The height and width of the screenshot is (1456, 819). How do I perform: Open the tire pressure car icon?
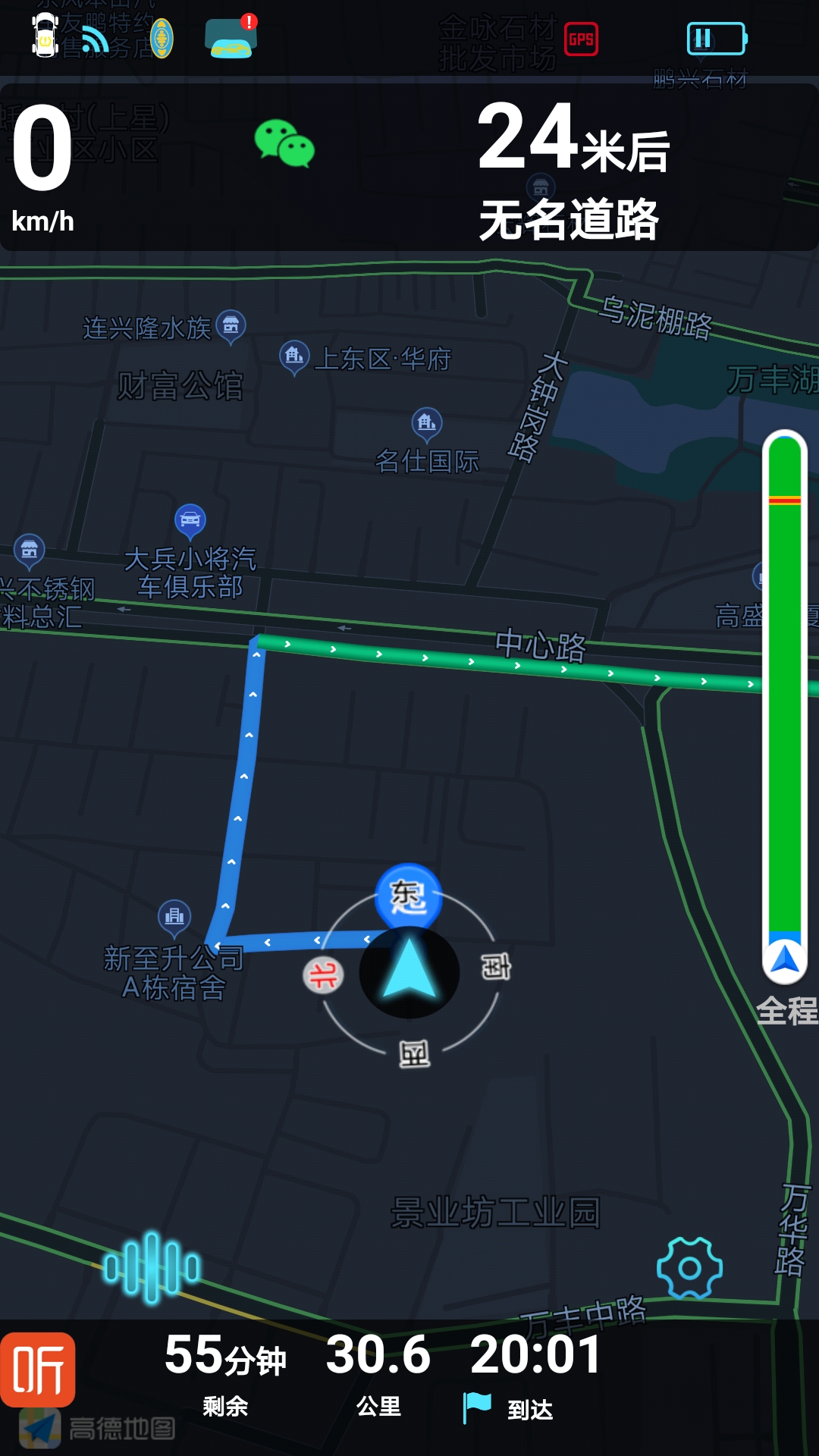click(45, 34)
